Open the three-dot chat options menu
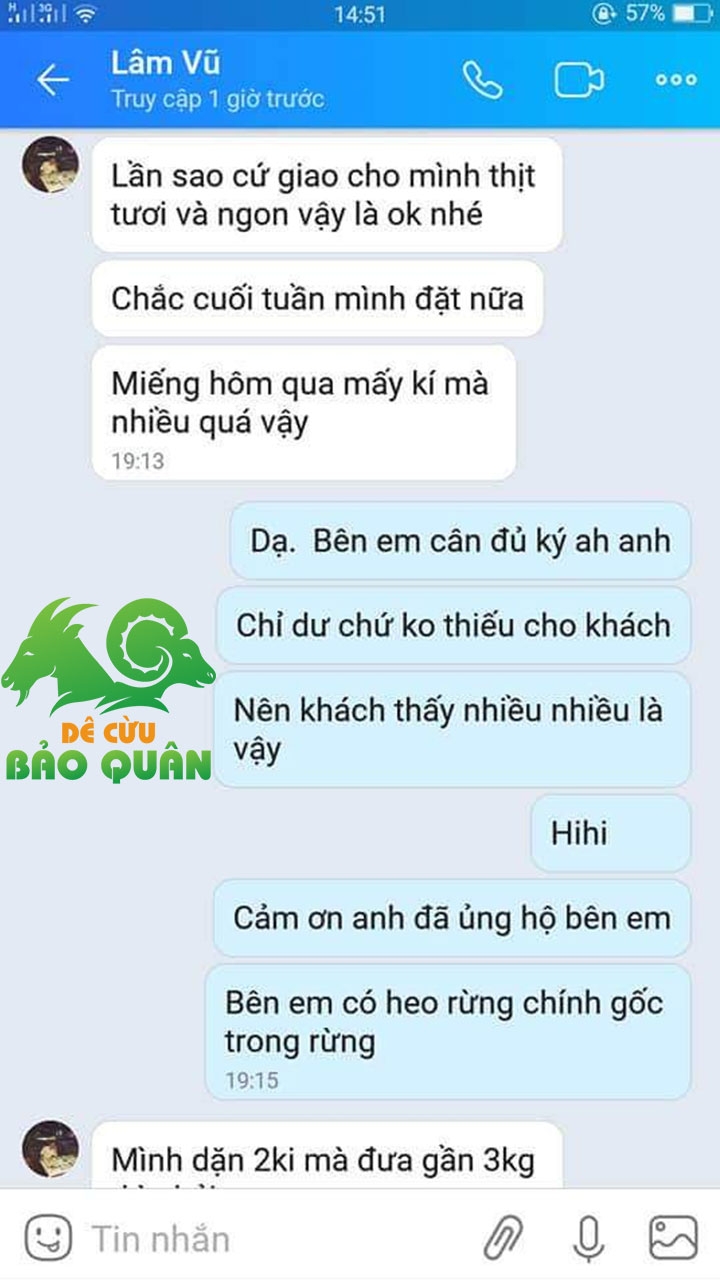The width and height of the screenshot is (720, 1280). coord(676,80)
